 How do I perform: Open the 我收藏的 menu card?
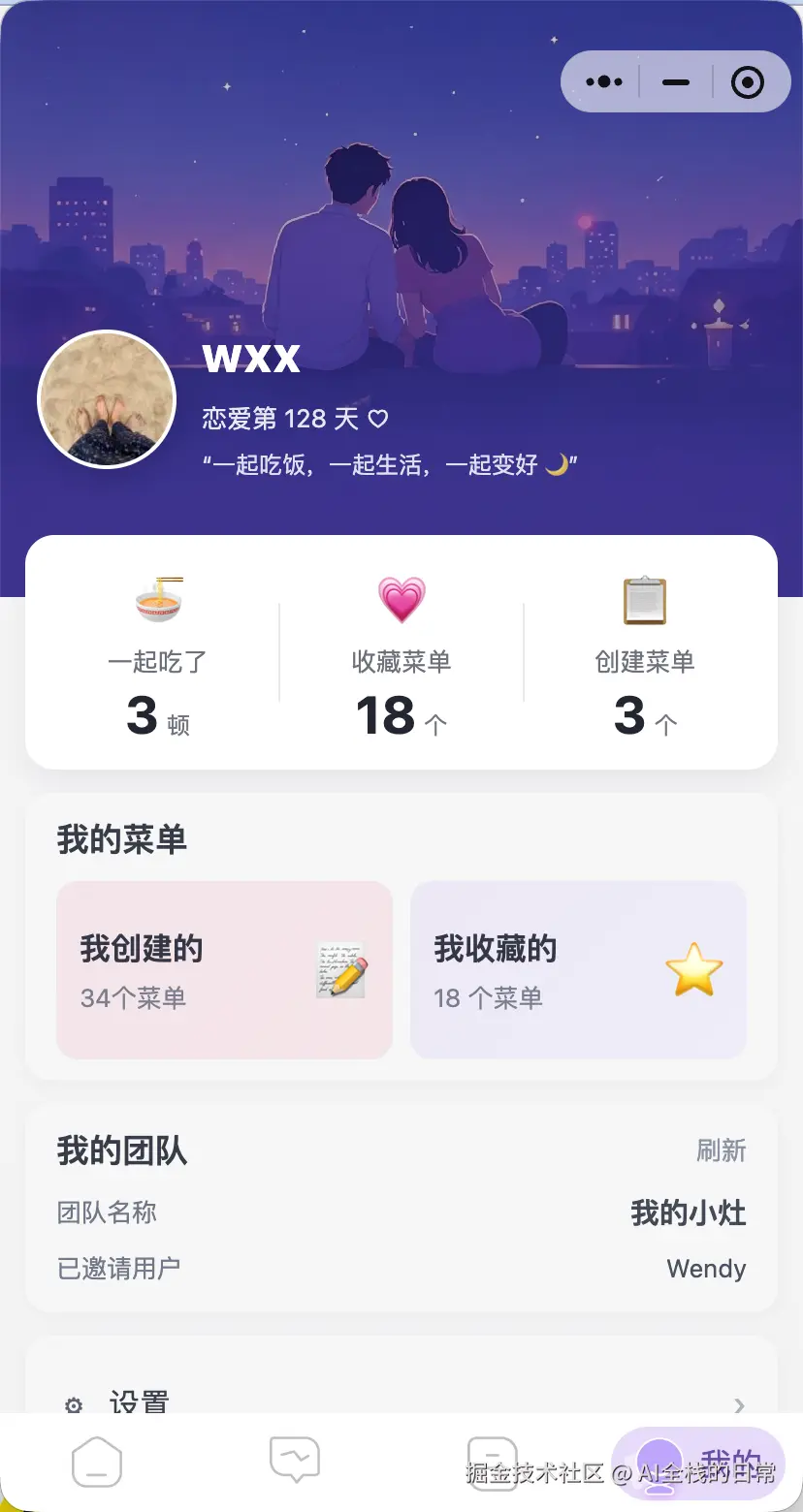578,970
